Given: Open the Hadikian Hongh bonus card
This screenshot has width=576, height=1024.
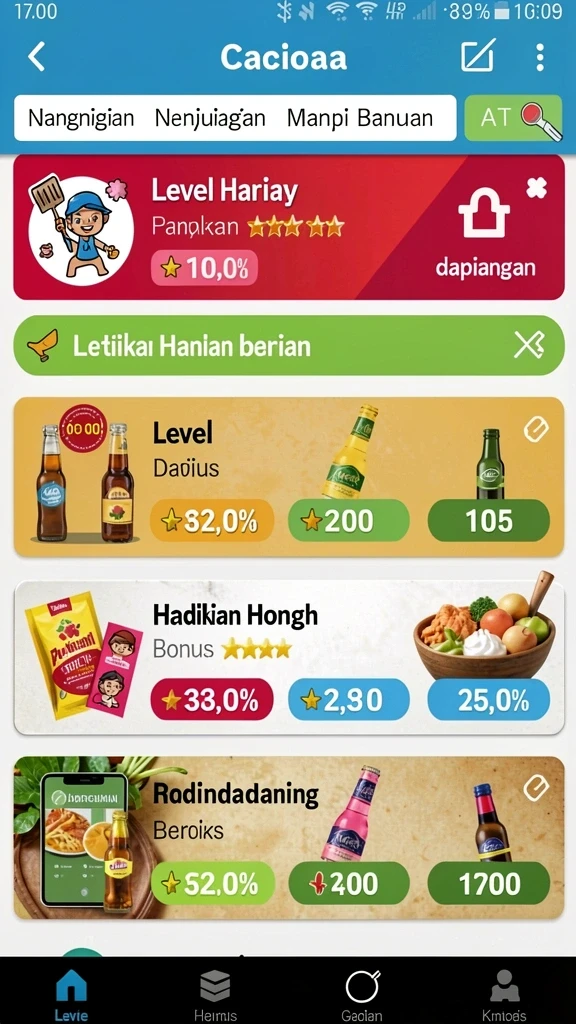Looking at the screenshot, I should [x=289, y=658].
